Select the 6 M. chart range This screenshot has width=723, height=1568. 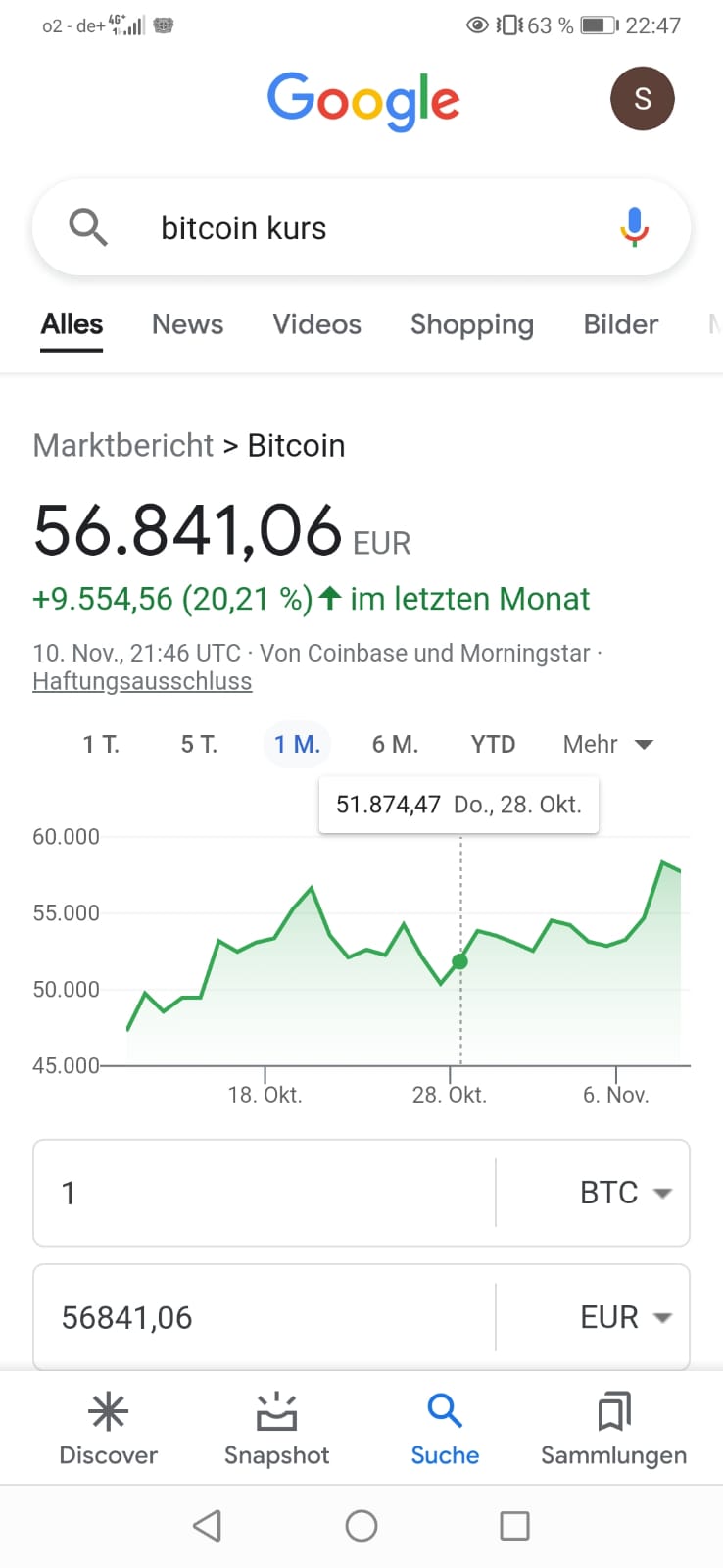click(395, 745)
